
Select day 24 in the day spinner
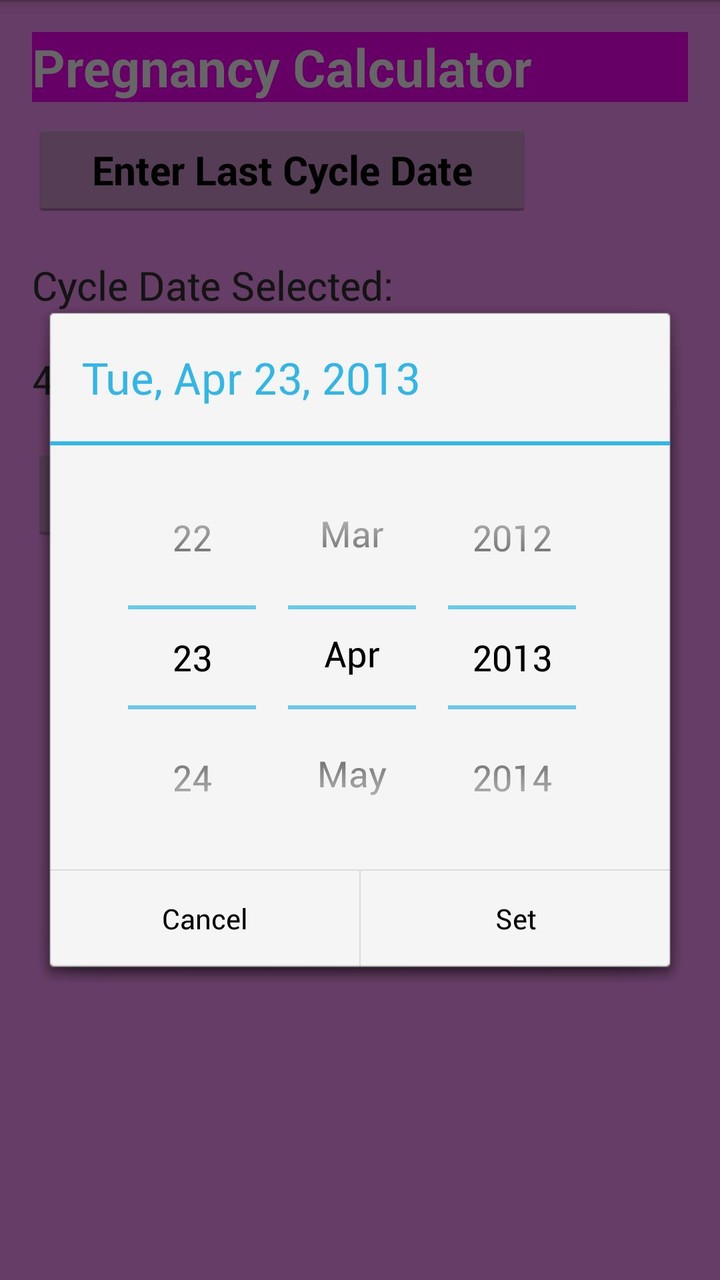pos(192,778)
